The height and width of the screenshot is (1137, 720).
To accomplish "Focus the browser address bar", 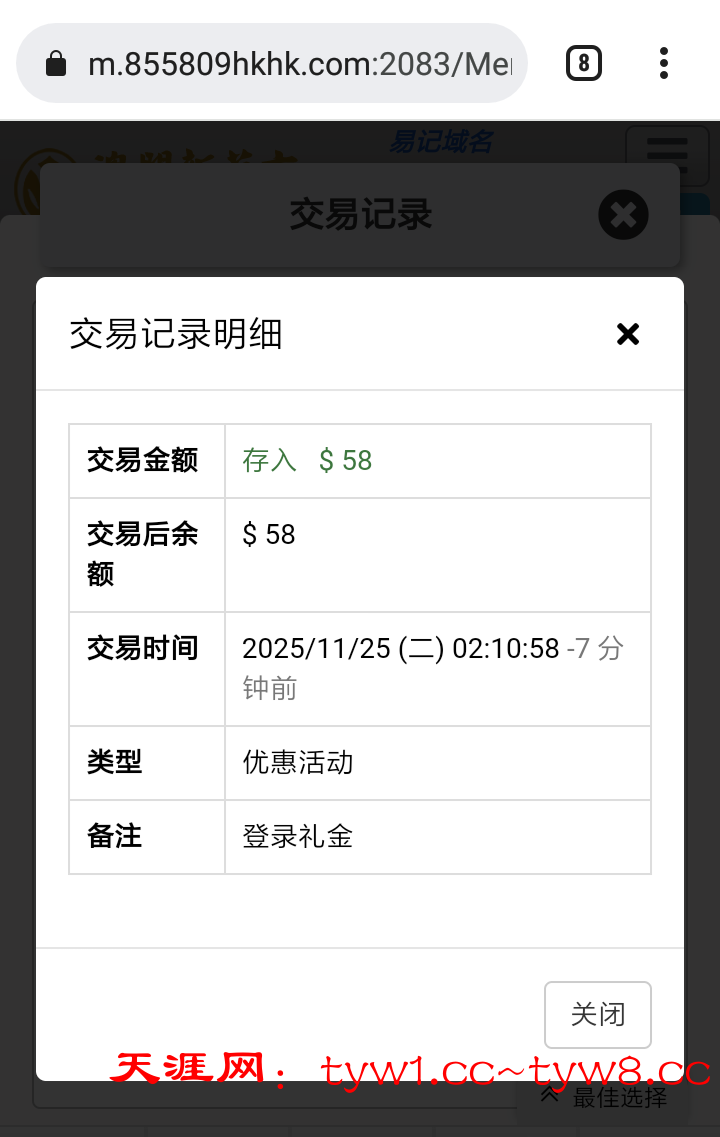I will (290, 65).
